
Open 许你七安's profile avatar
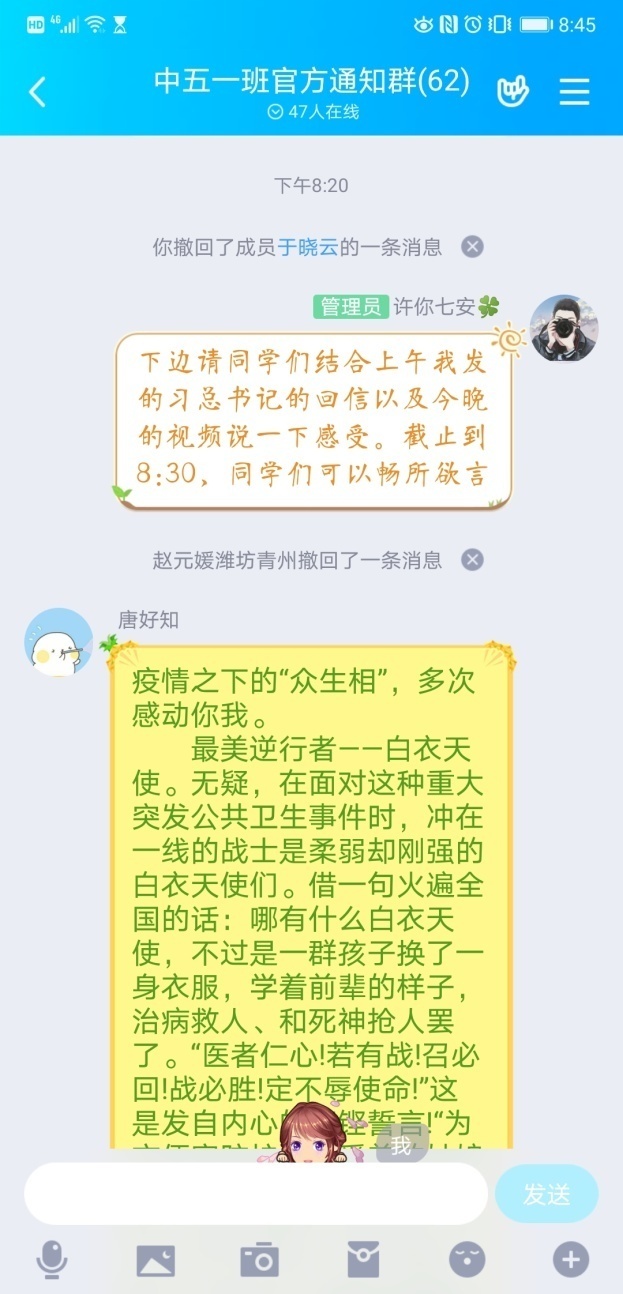pos(564,329)
